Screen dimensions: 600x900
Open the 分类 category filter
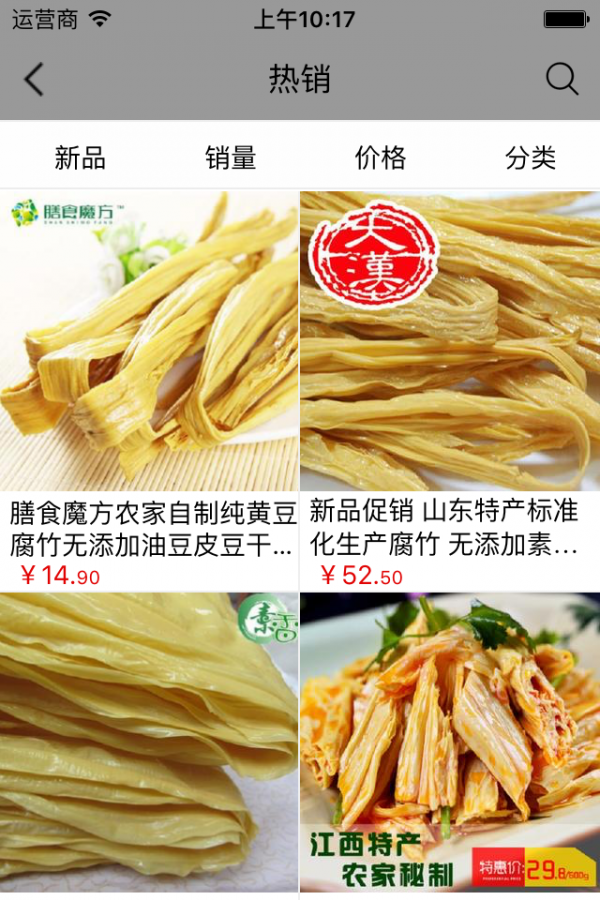[x=530, y=158]
